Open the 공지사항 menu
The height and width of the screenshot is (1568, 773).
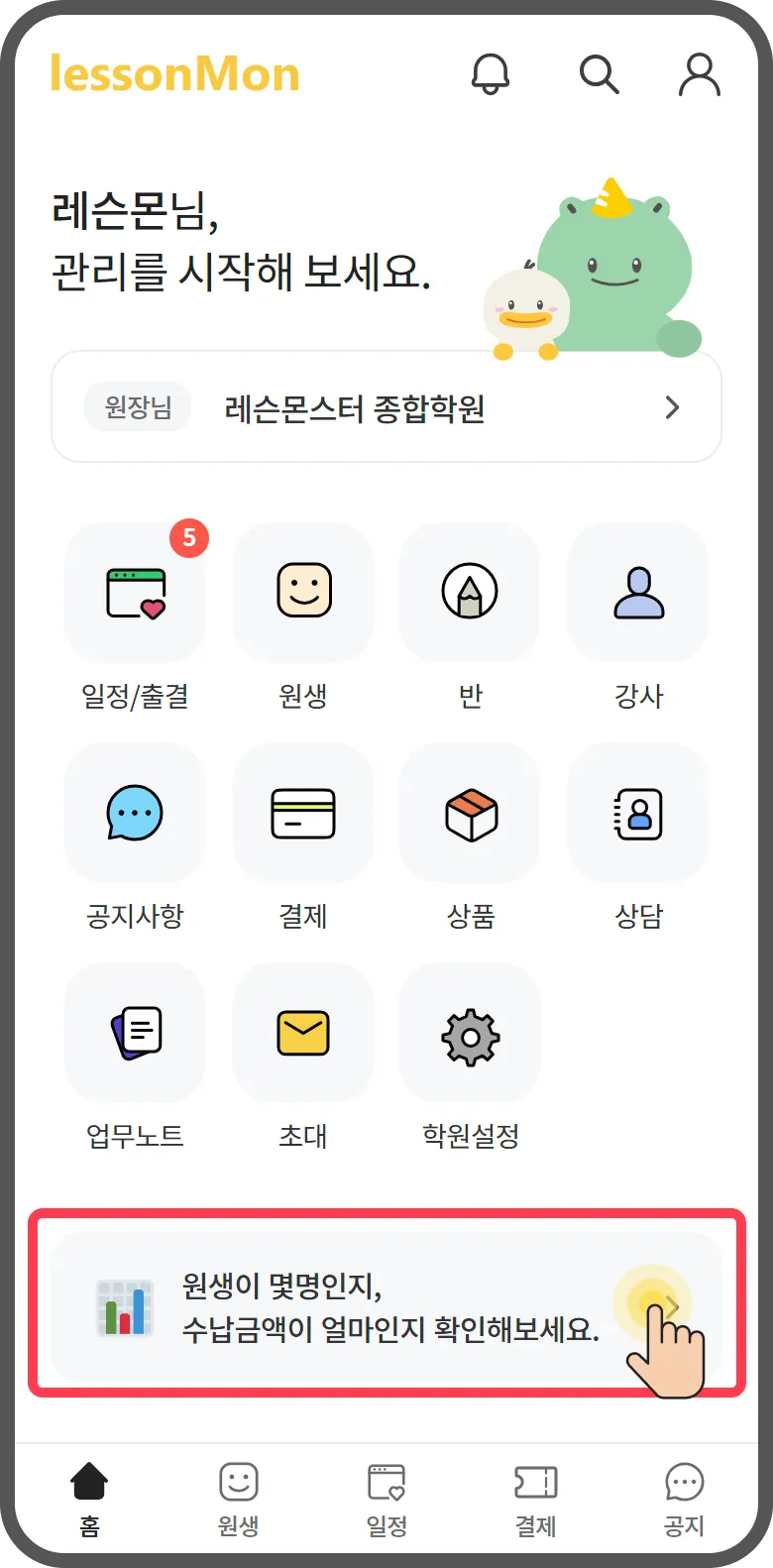coord(136,814)
